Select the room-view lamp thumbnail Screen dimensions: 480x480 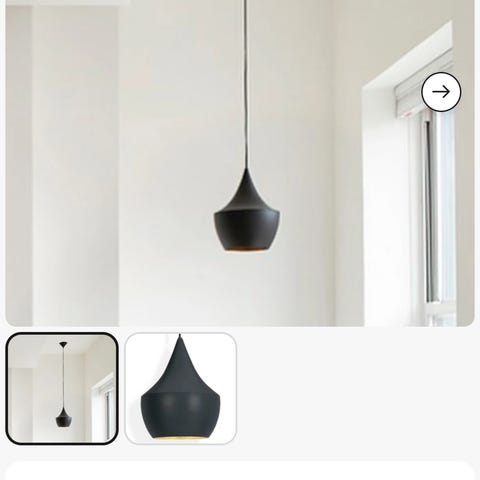pyautogui.click(x=62, y=388)
